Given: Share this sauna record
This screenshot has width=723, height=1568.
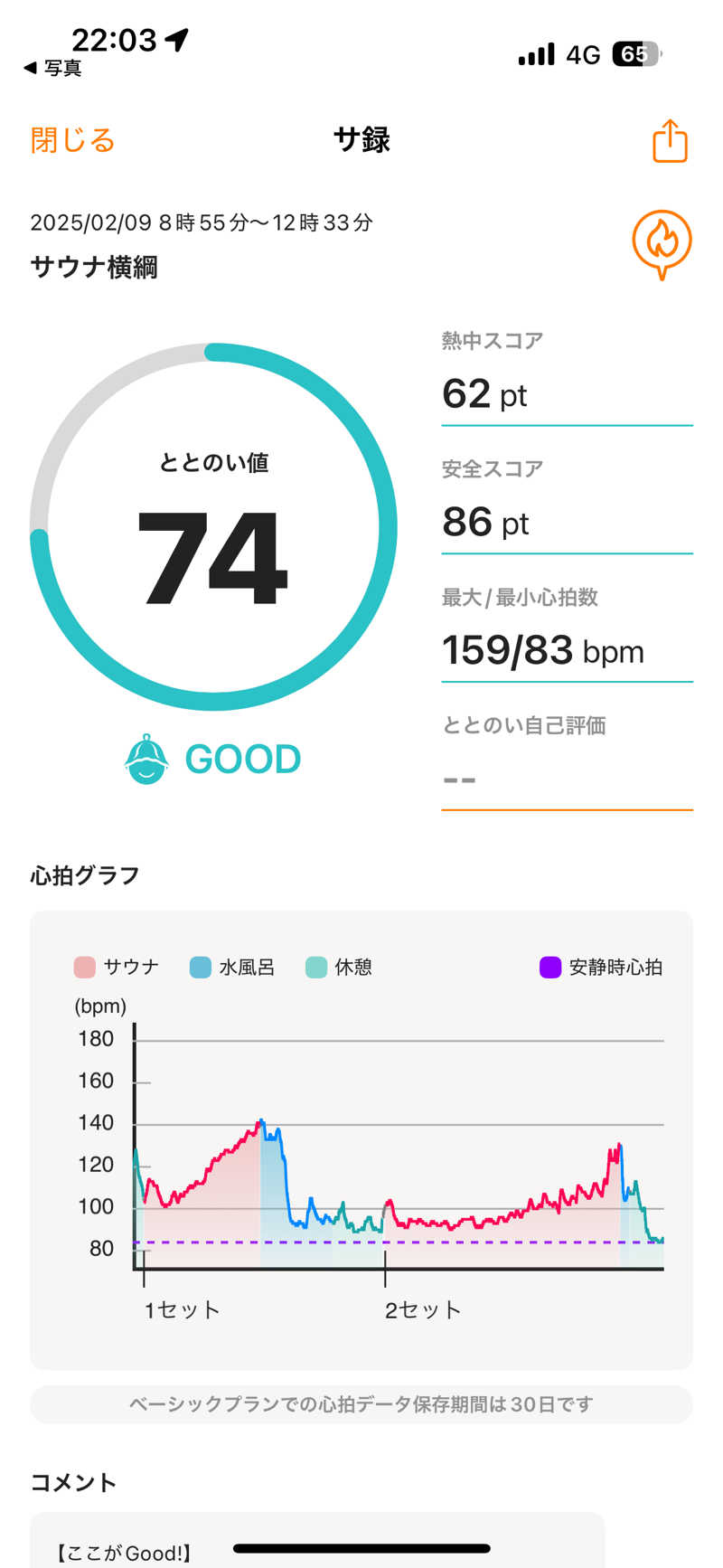Looking at the screenshot, I should [670, 141].
